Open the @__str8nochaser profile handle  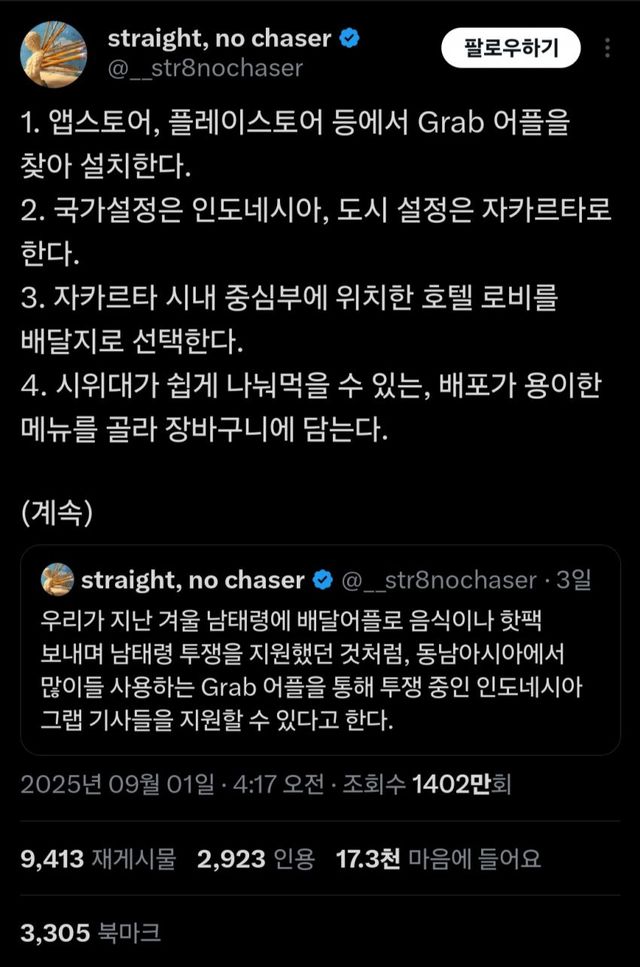pos(205,69)
